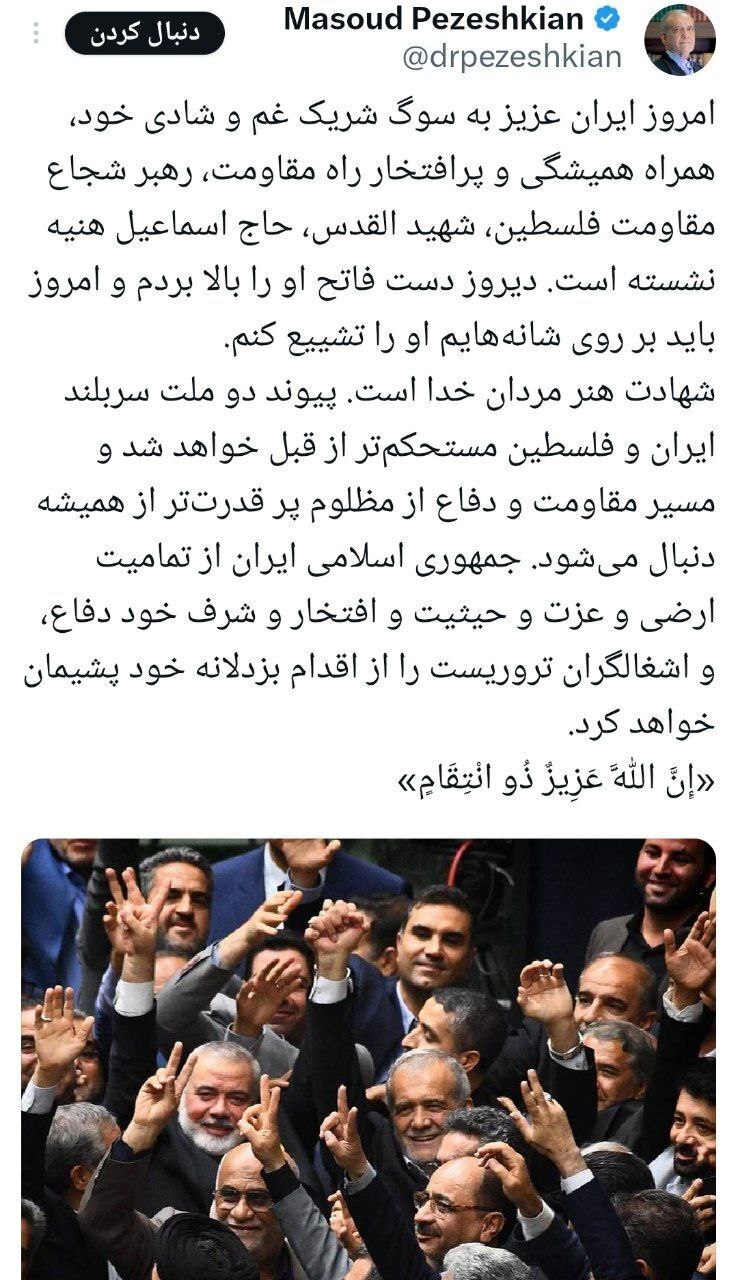Open the @drpezeshkian profile handle

coord(511,58)
